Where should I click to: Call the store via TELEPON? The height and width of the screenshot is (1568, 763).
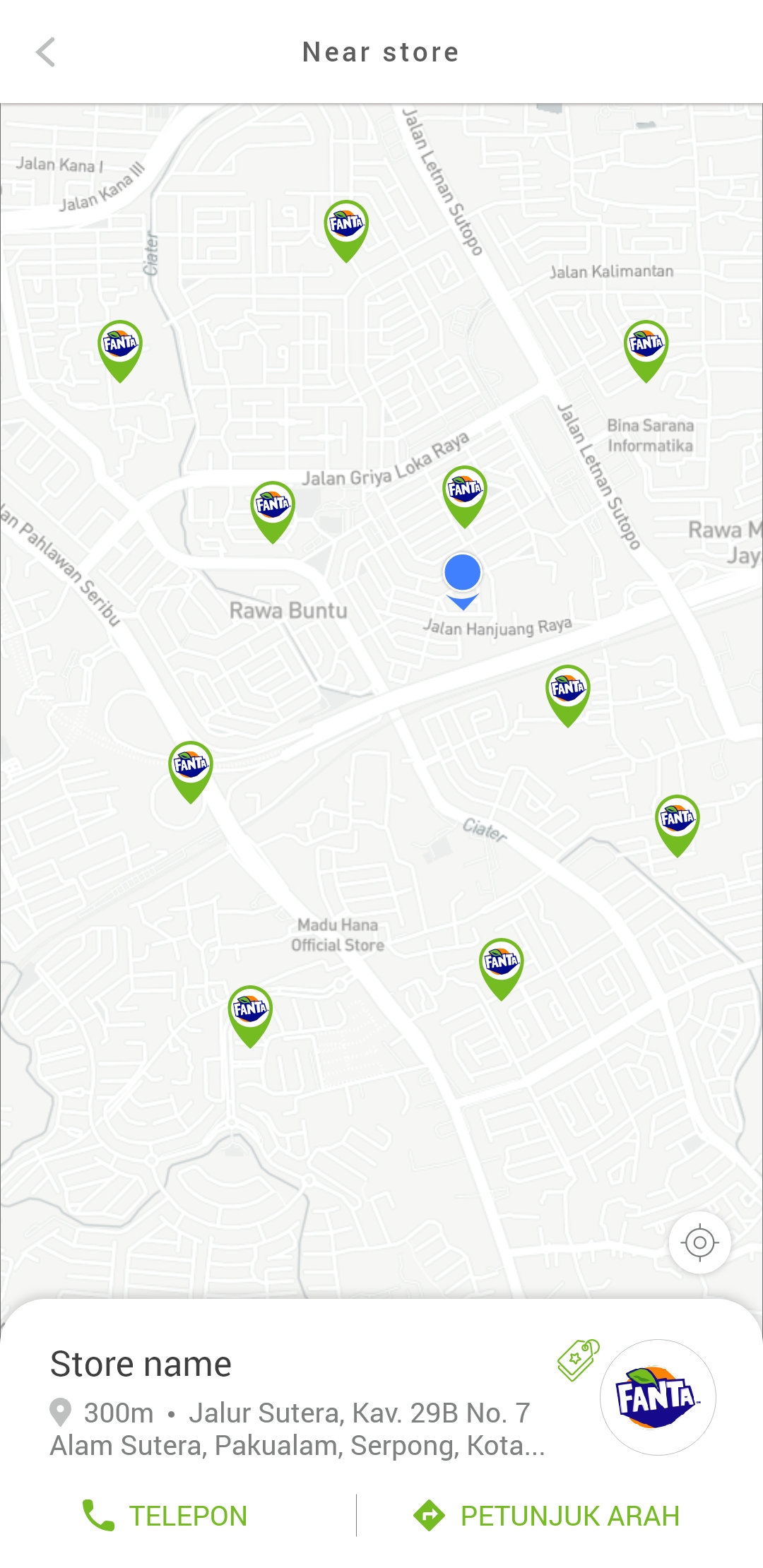pyautogui.click(x=165, y=1516)
